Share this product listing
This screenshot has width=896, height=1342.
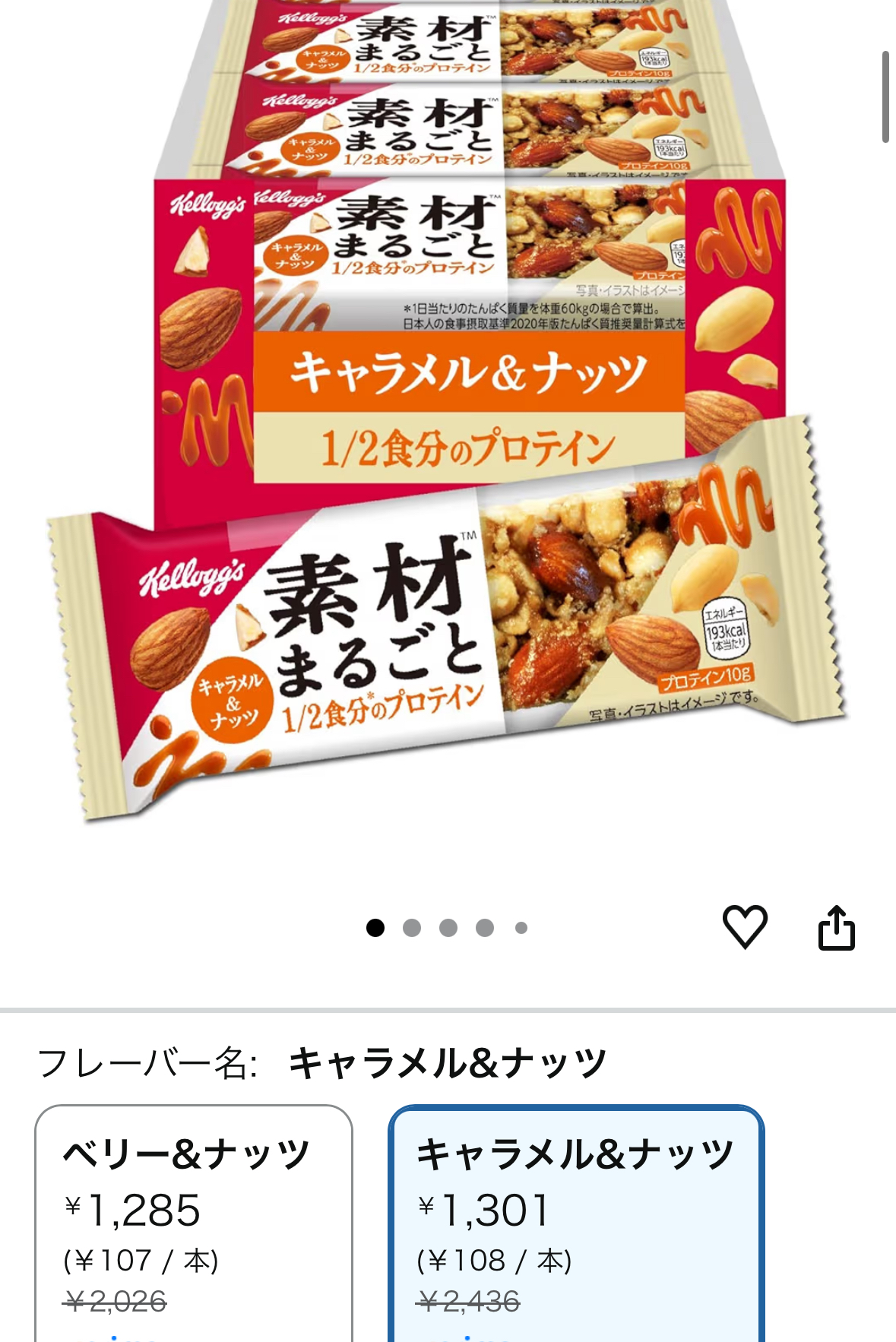click(836, 927)
